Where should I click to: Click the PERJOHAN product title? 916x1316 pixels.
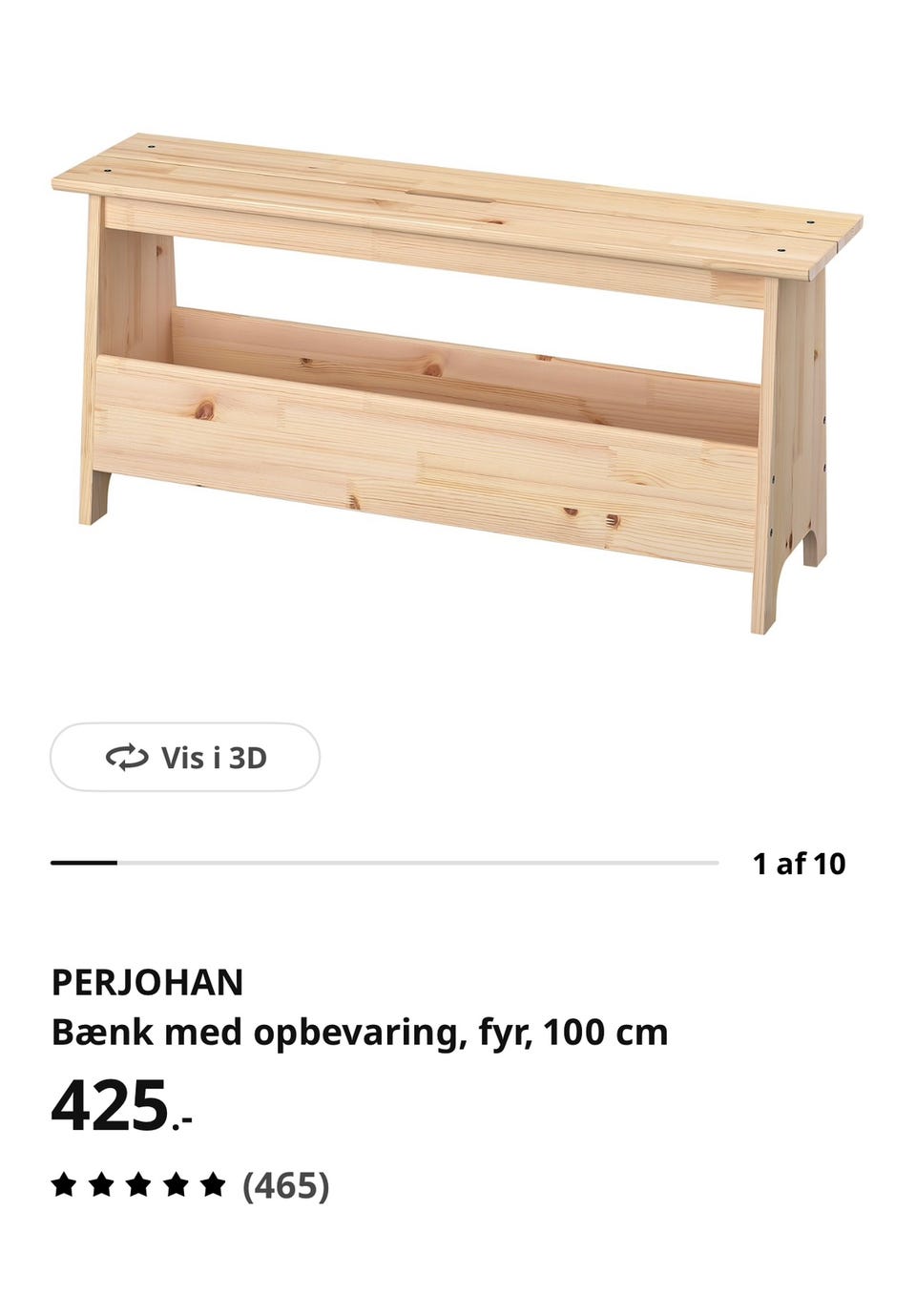click(x=151, y=979)
